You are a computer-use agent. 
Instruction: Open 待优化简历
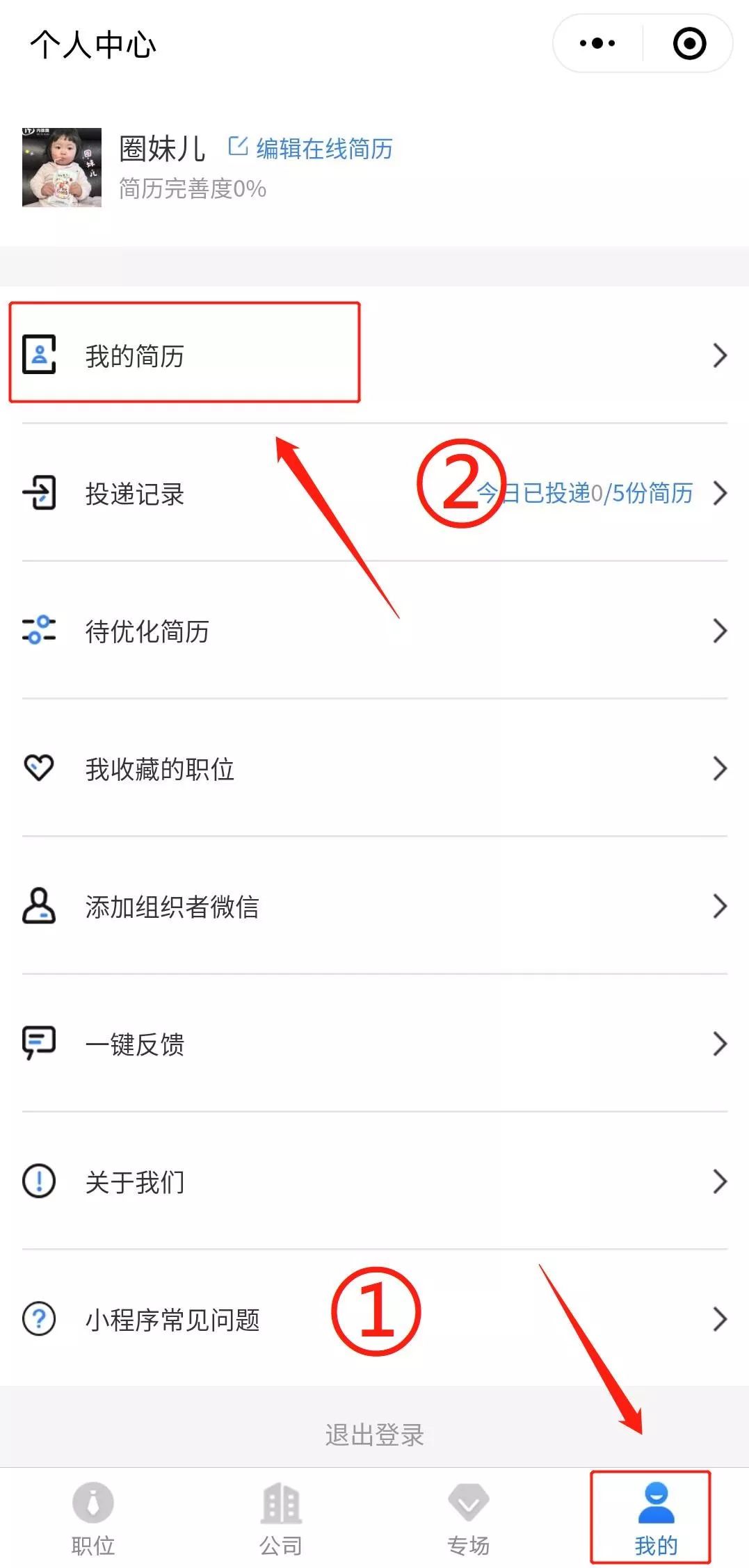coord(374,631)
